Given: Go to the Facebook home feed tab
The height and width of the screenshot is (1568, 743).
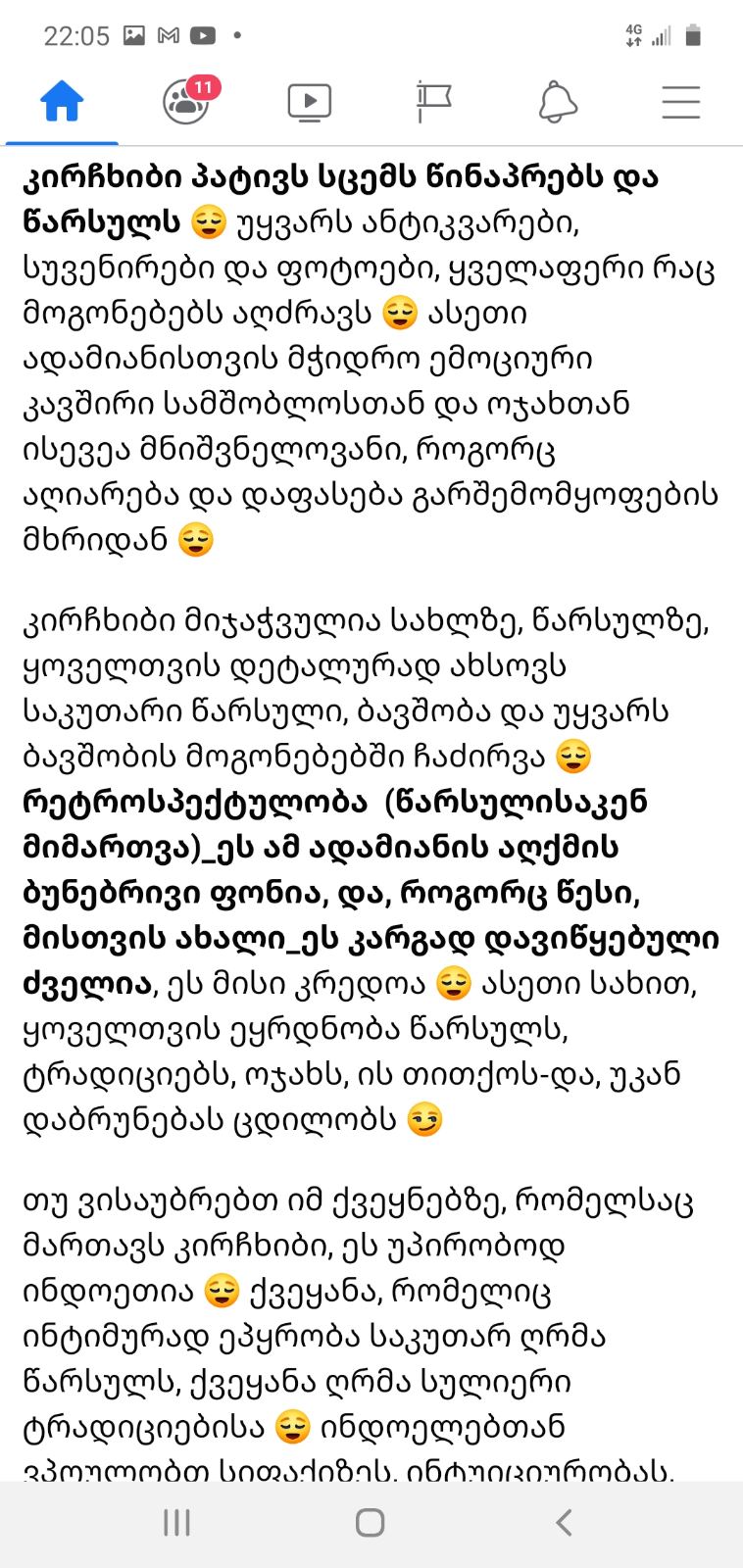Looking at the screenshot, I should 62,102.
